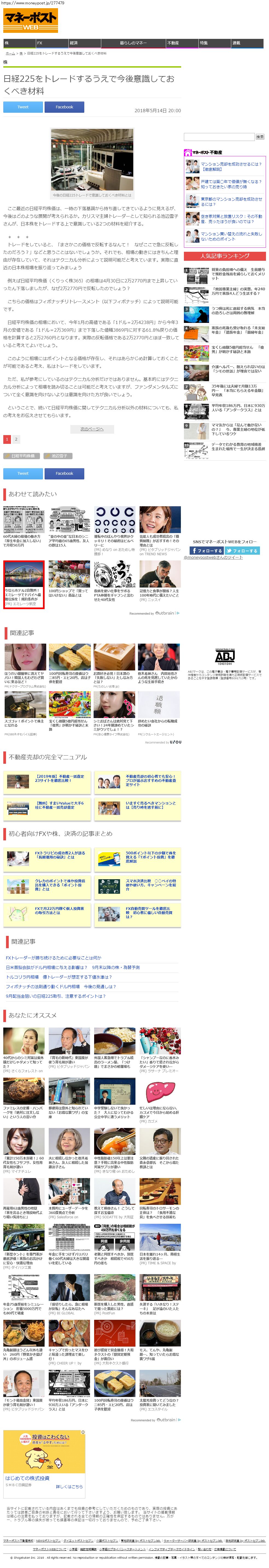Image resolution: width=269 pixels, height=1568 pixels.
Task: Share article via top Tweet button
Action: (22, 107)
